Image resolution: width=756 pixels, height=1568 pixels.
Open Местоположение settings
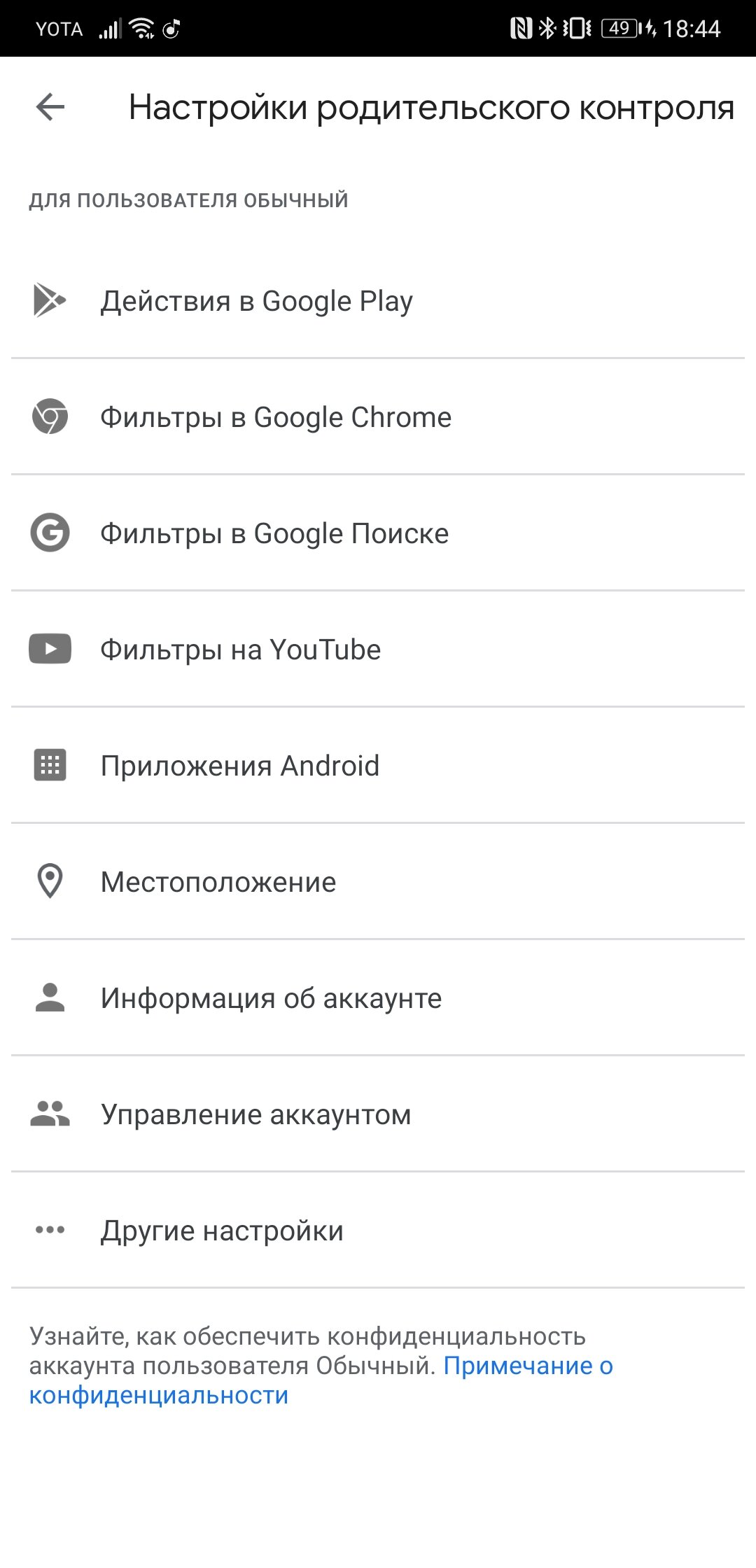click(x=378, y=882)
